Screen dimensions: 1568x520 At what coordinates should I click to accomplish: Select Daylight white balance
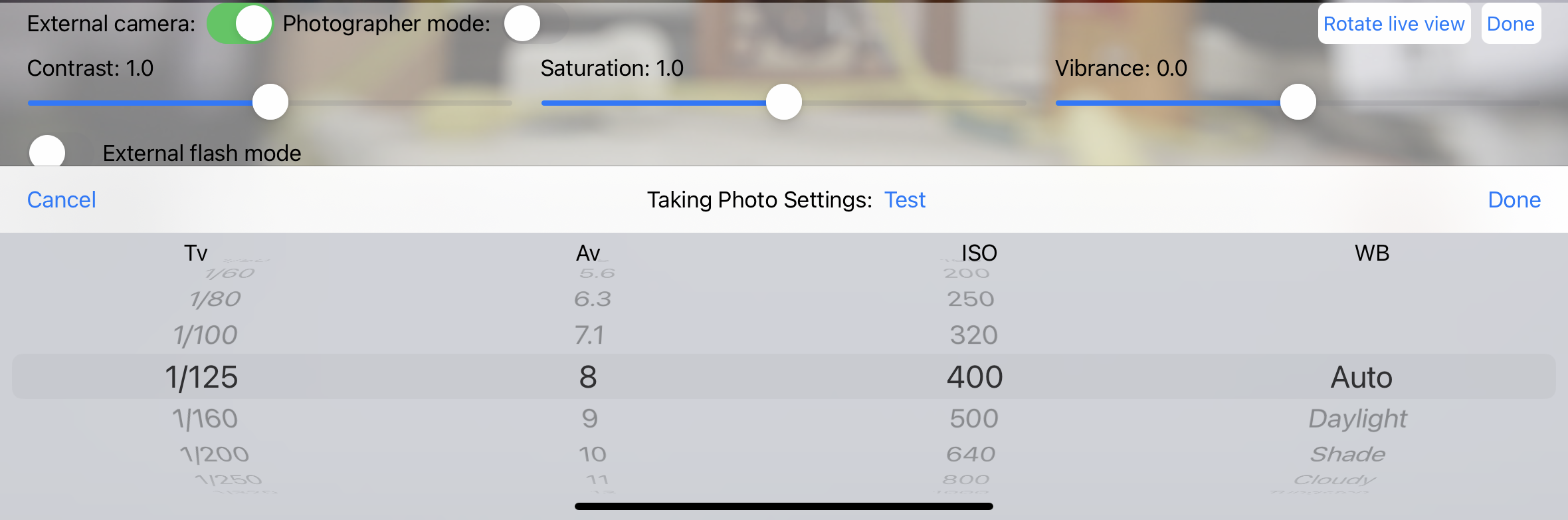[1357, 419]
